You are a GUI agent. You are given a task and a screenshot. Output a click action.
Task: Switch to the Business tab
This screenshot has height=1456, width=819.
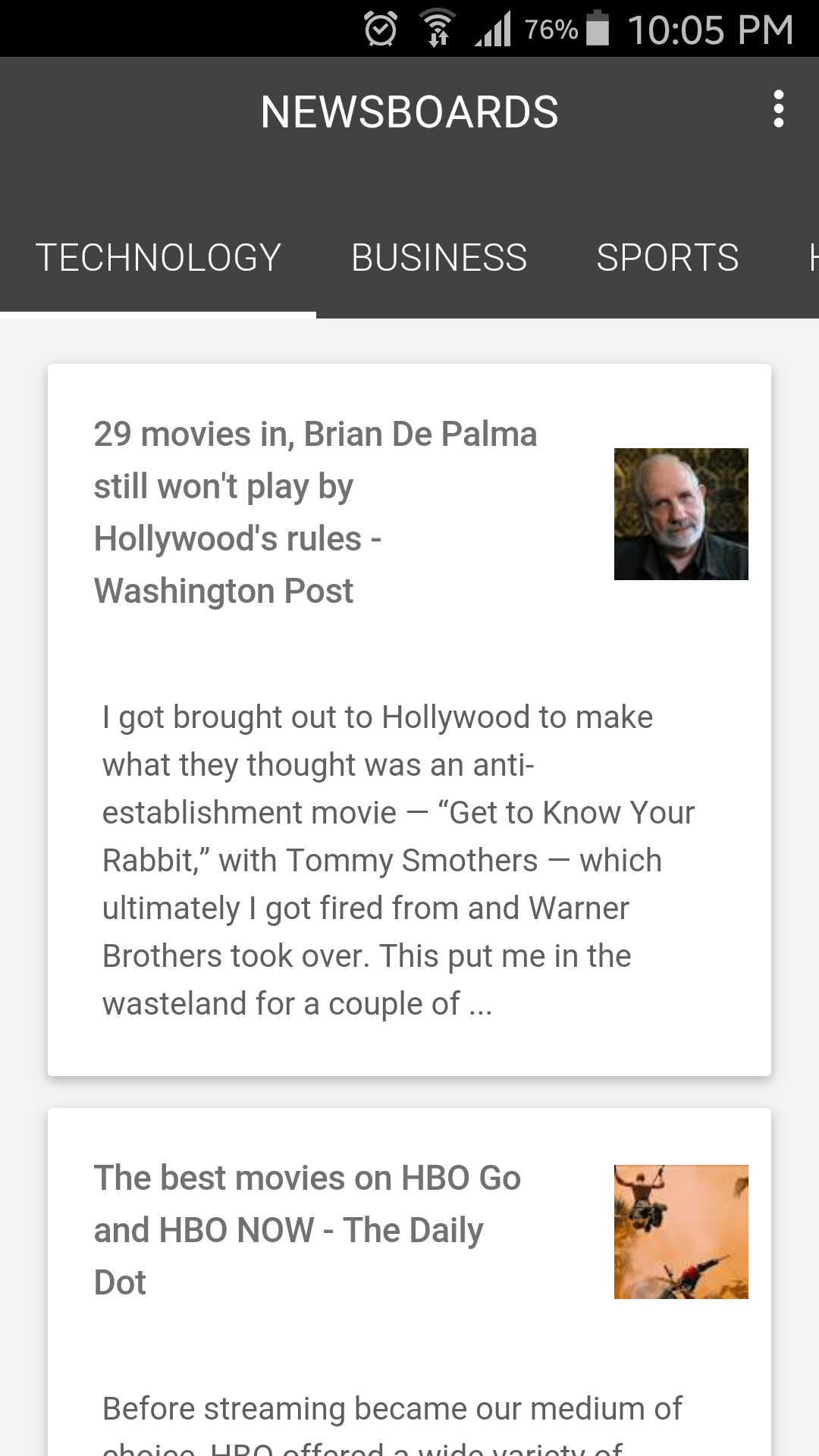pos(439,258)
